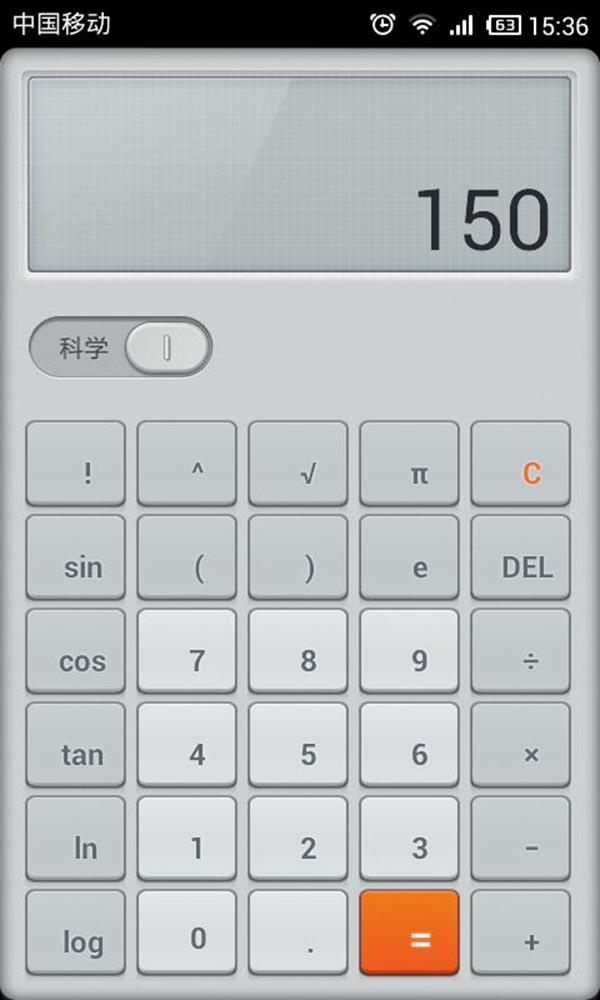Select the division operator
Viewport: 600px width, 1000px height.
520,651
